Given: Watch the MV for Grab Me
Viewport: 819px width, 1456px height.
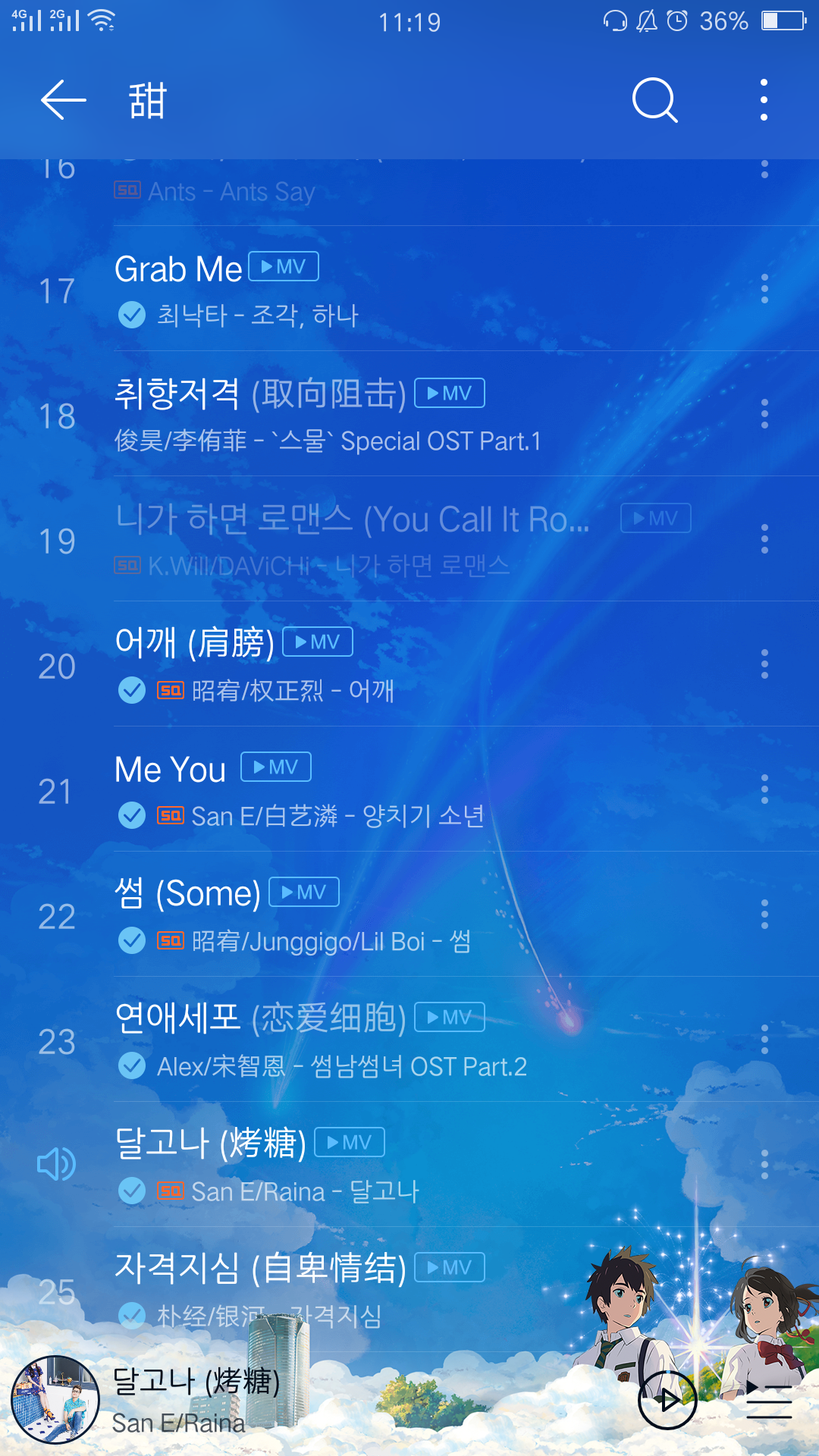Looking at the screenshot, I should coord(283,267).
